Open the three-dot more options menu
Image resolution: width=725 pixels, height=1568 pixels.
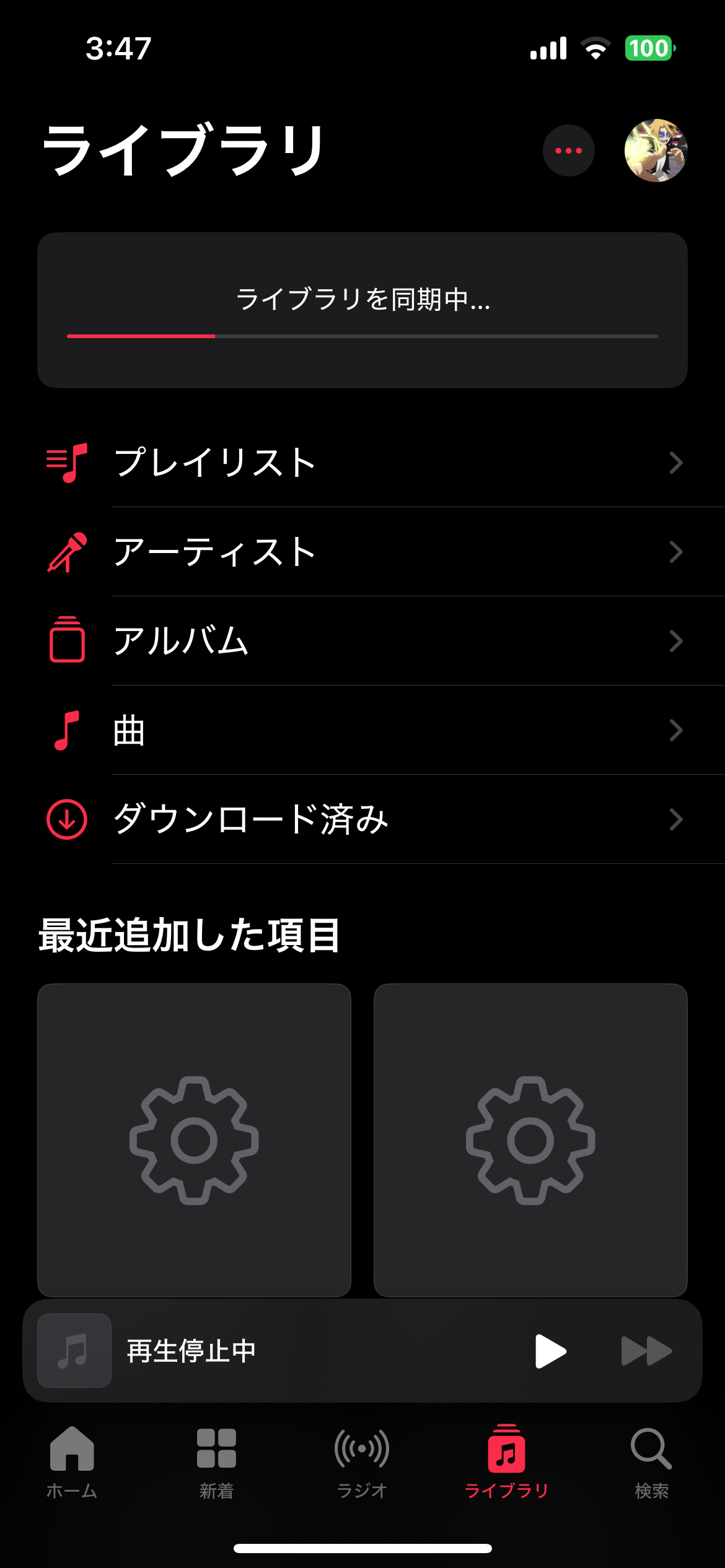pos(568,150)
